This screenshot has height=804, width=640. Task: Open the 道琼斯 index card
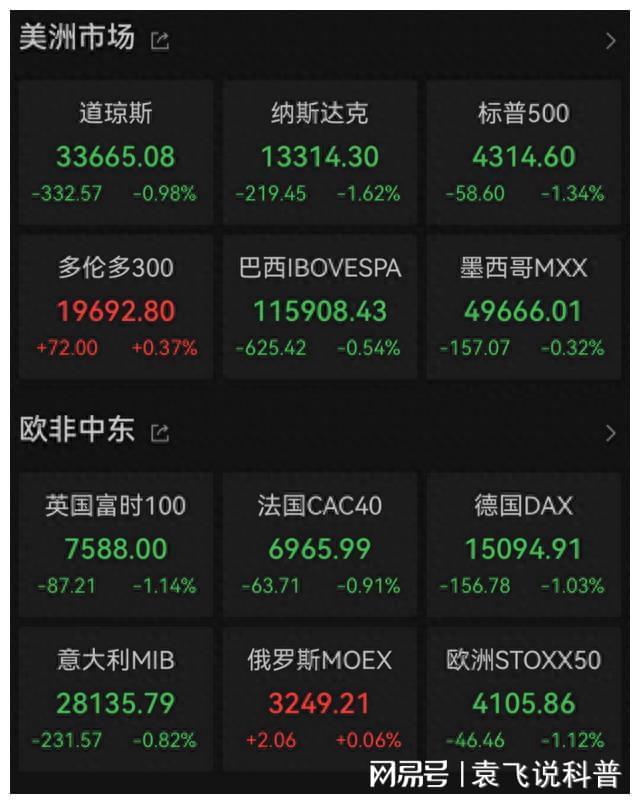click(116, 151)
